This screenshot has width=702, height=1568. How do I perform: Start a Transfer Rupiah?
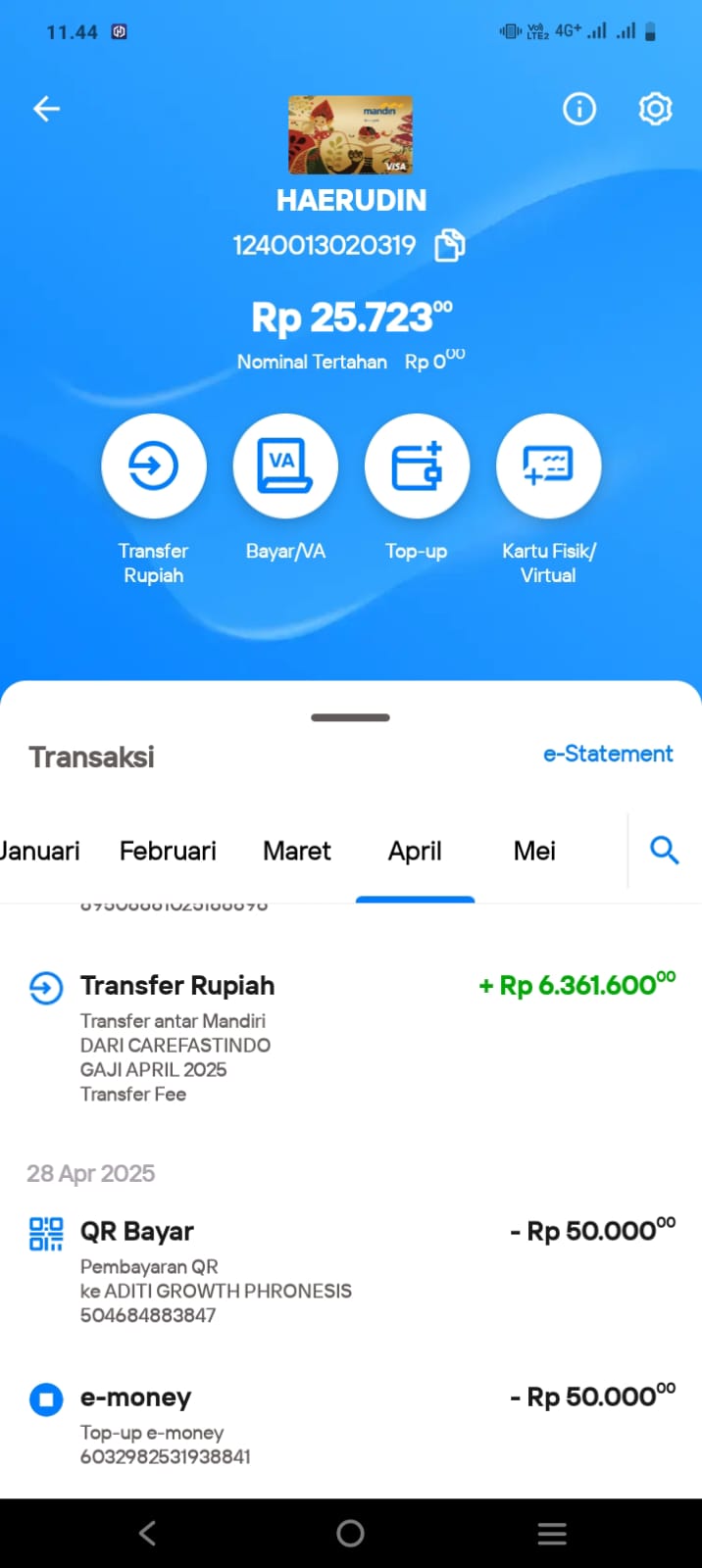(154, 465)
